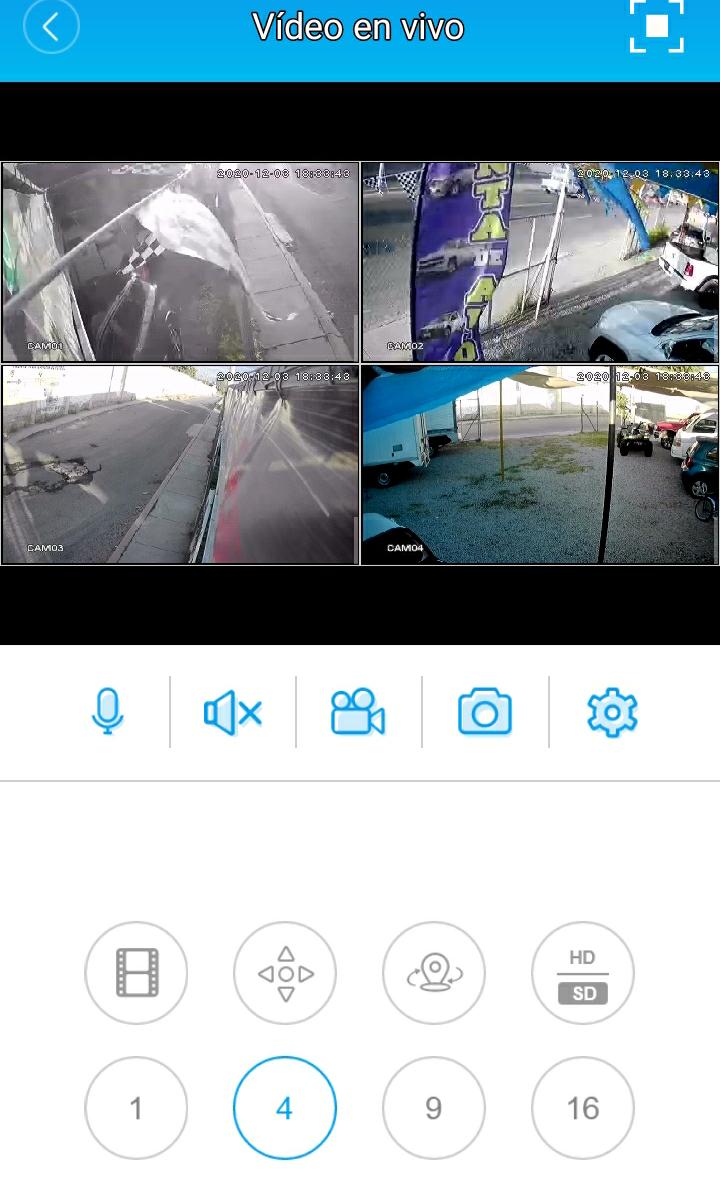Go back from the live video screen

[50, 27]
